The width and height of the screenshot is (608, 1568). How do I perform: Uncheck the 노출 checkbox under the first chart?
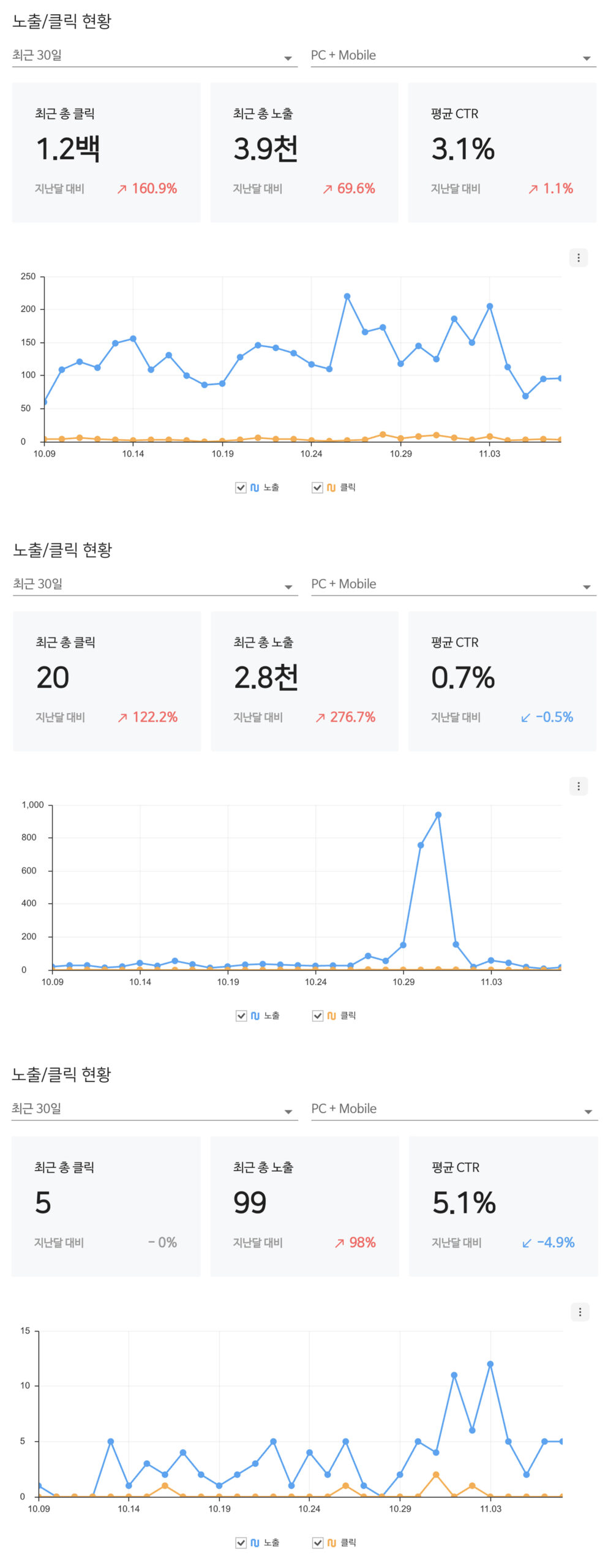point(240,487)
